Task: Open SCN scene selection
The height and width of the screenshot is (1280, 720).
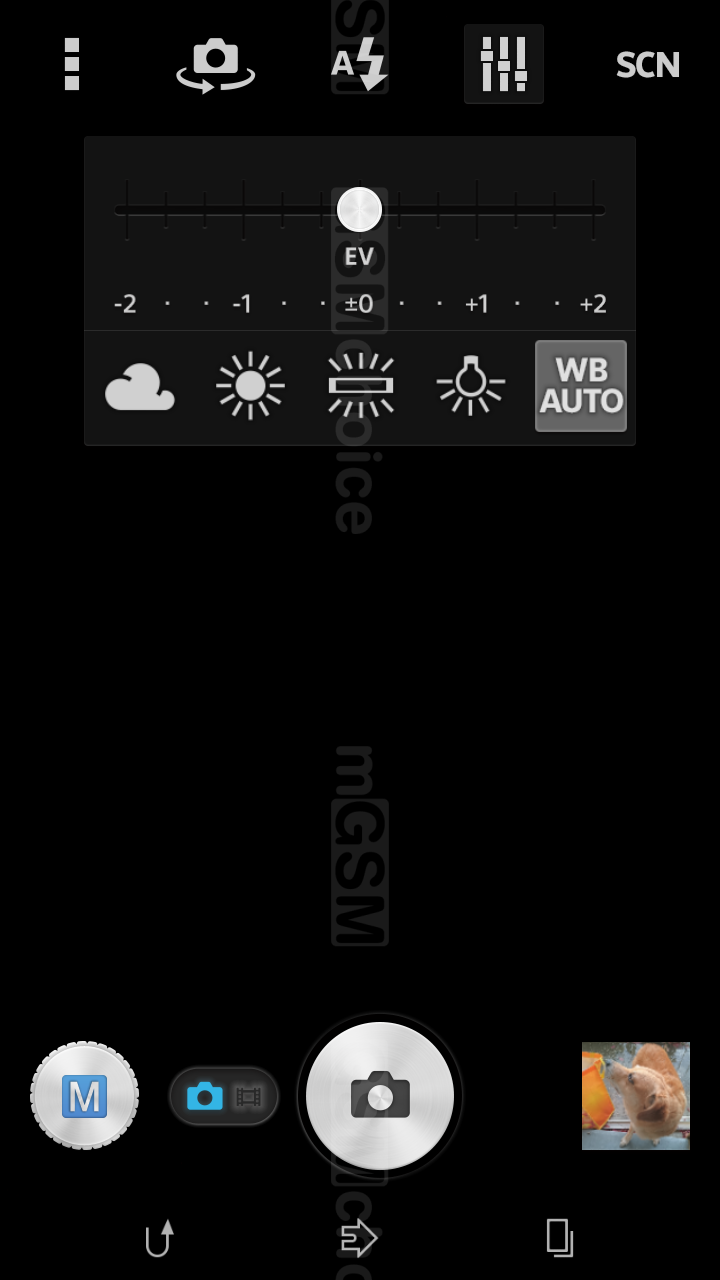Action: click(x=647, y=65)
